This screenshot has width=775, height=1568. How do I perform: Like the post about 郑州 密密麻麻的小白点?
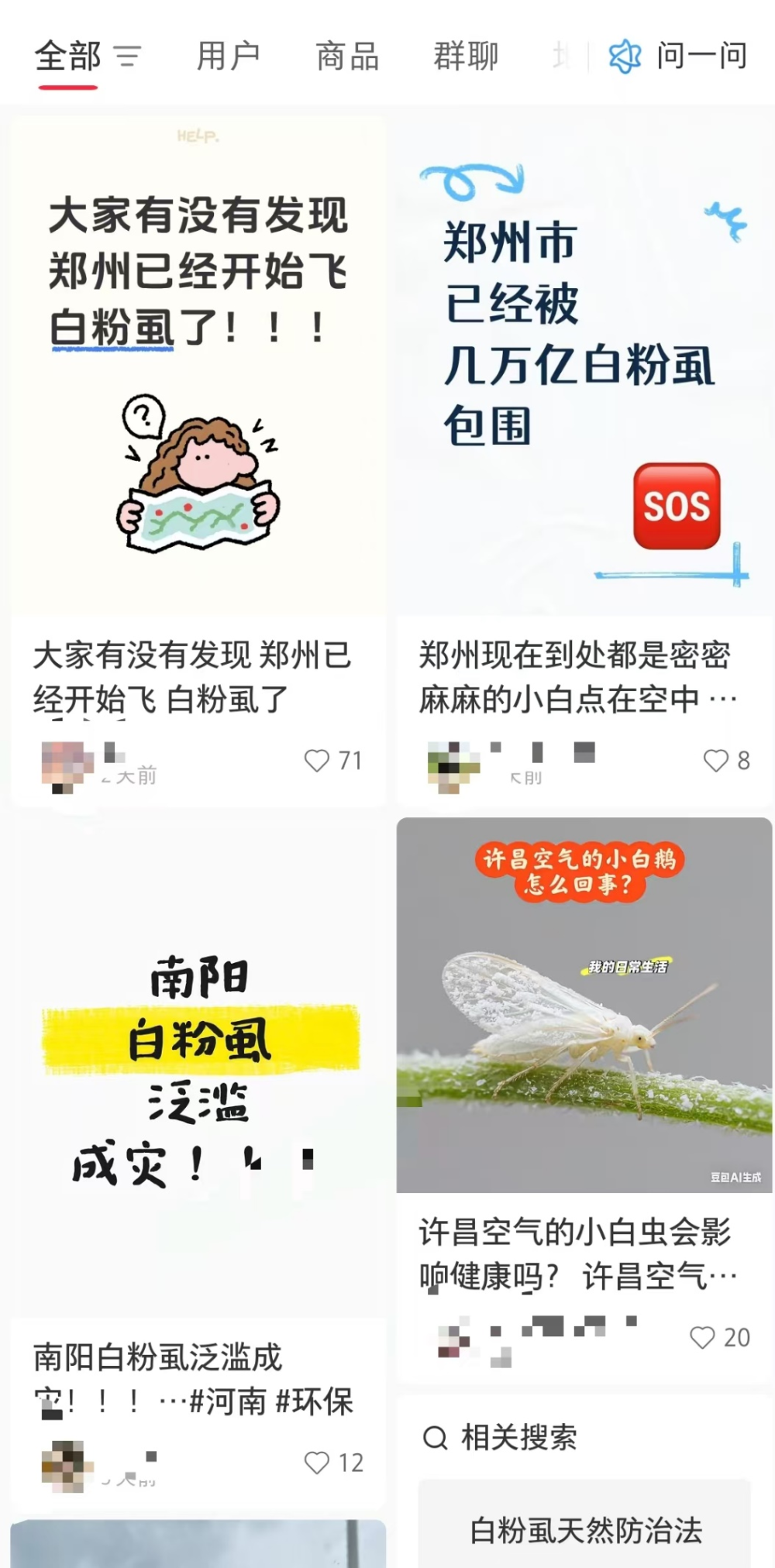715,761
